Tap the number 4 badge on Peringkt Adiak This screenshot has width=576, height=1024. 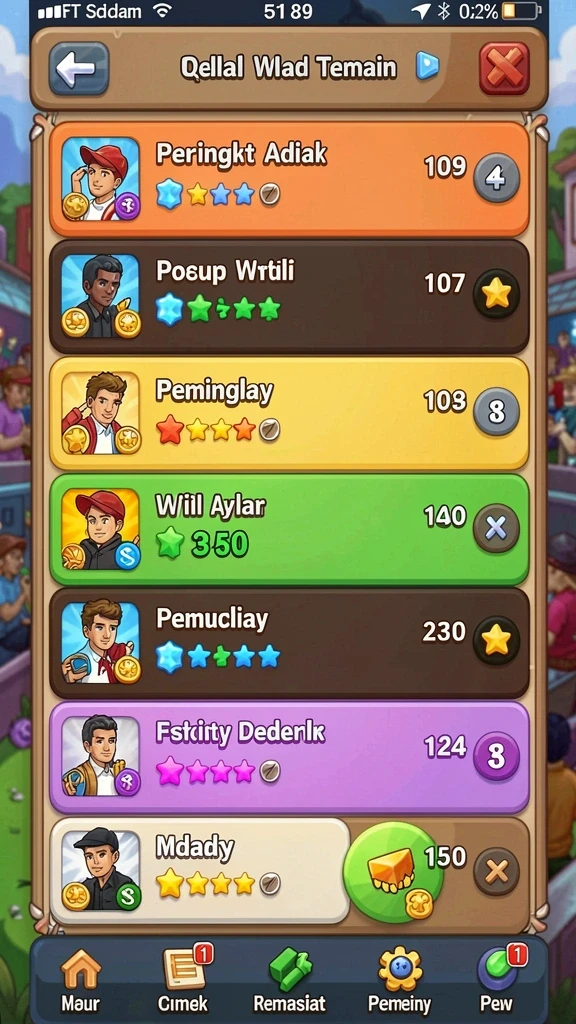(496, 178)
